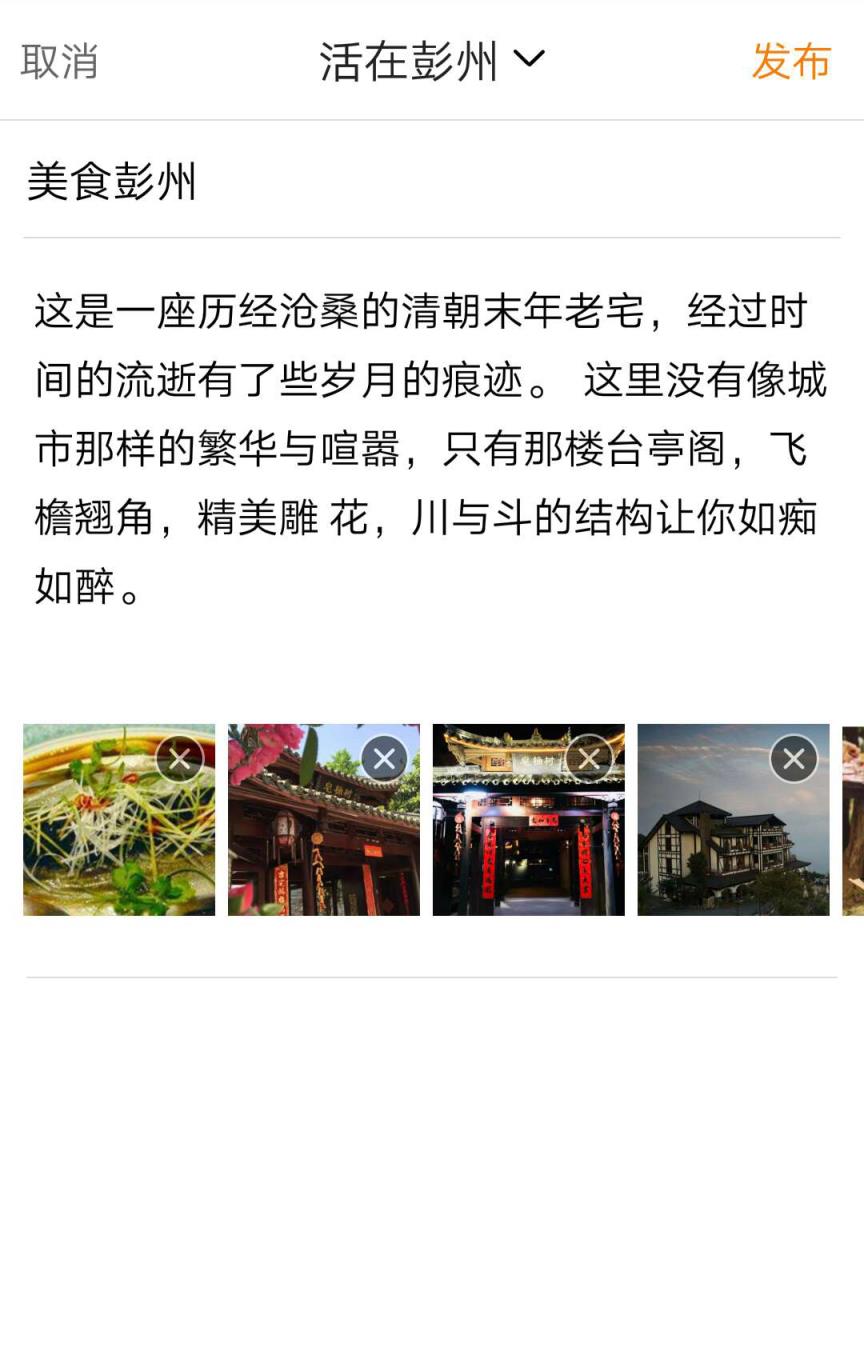
Task: Tap 取消 to cancel the post
Action: point(57,60)
